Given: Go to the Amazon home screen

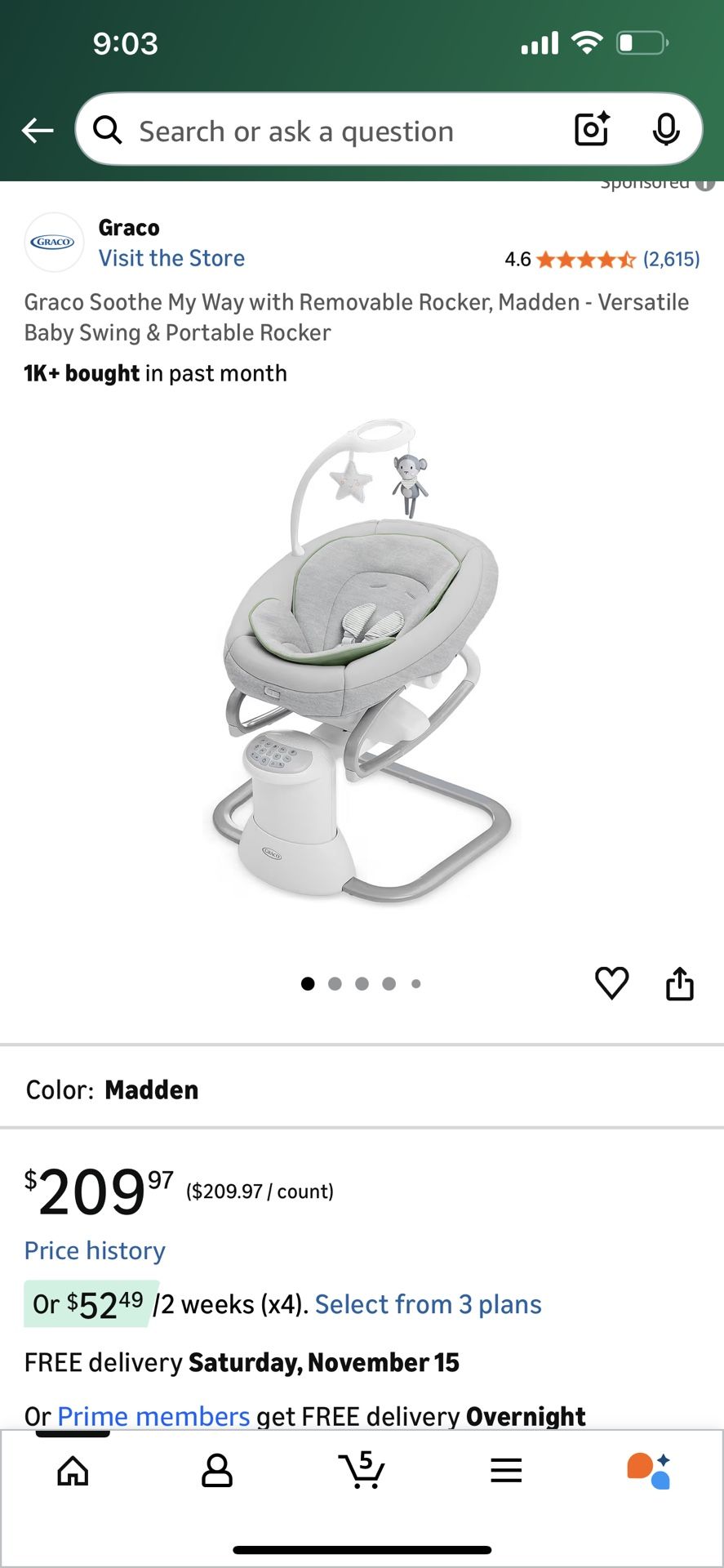Looking at the screenshot, I should pos(72,1470).
